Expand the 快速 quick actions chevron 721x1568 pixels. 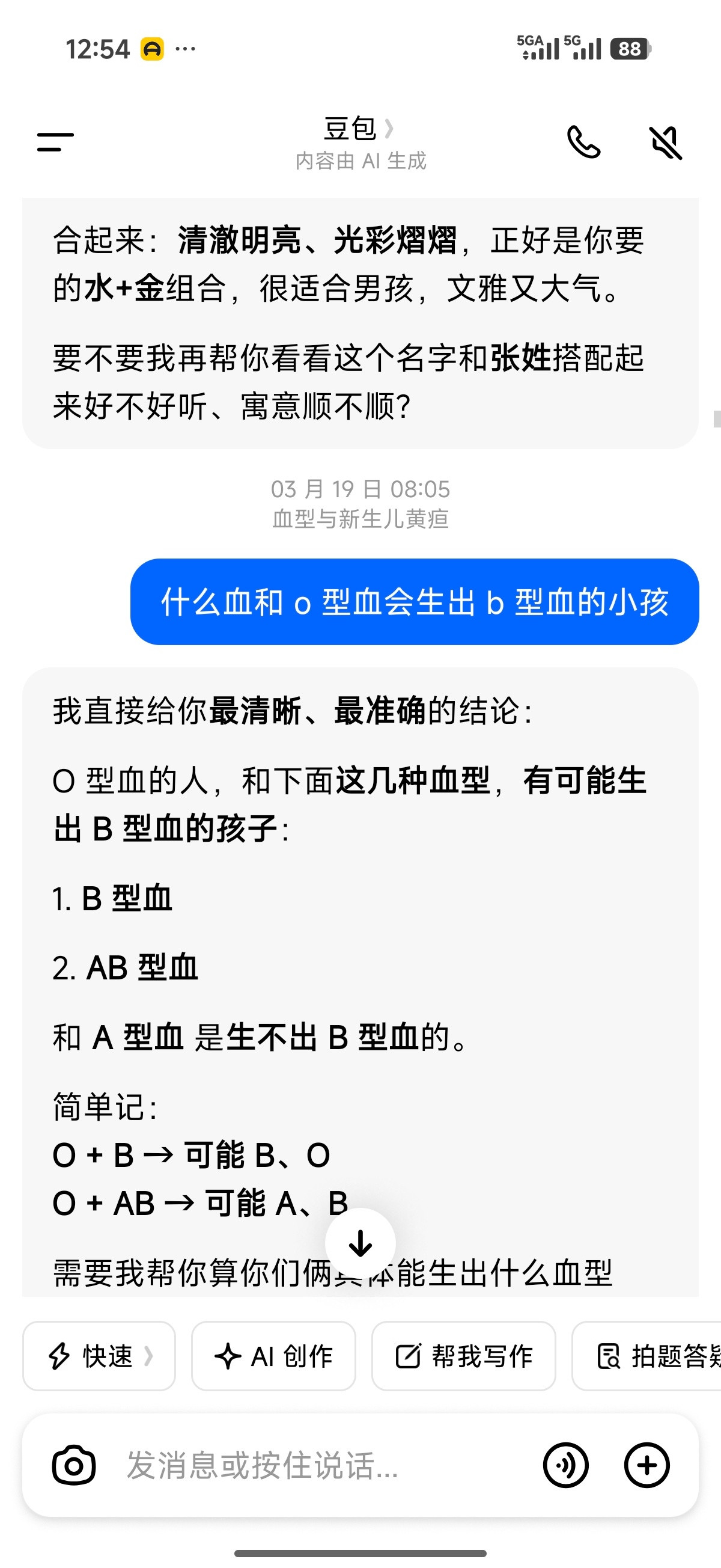click(148, 1357)
